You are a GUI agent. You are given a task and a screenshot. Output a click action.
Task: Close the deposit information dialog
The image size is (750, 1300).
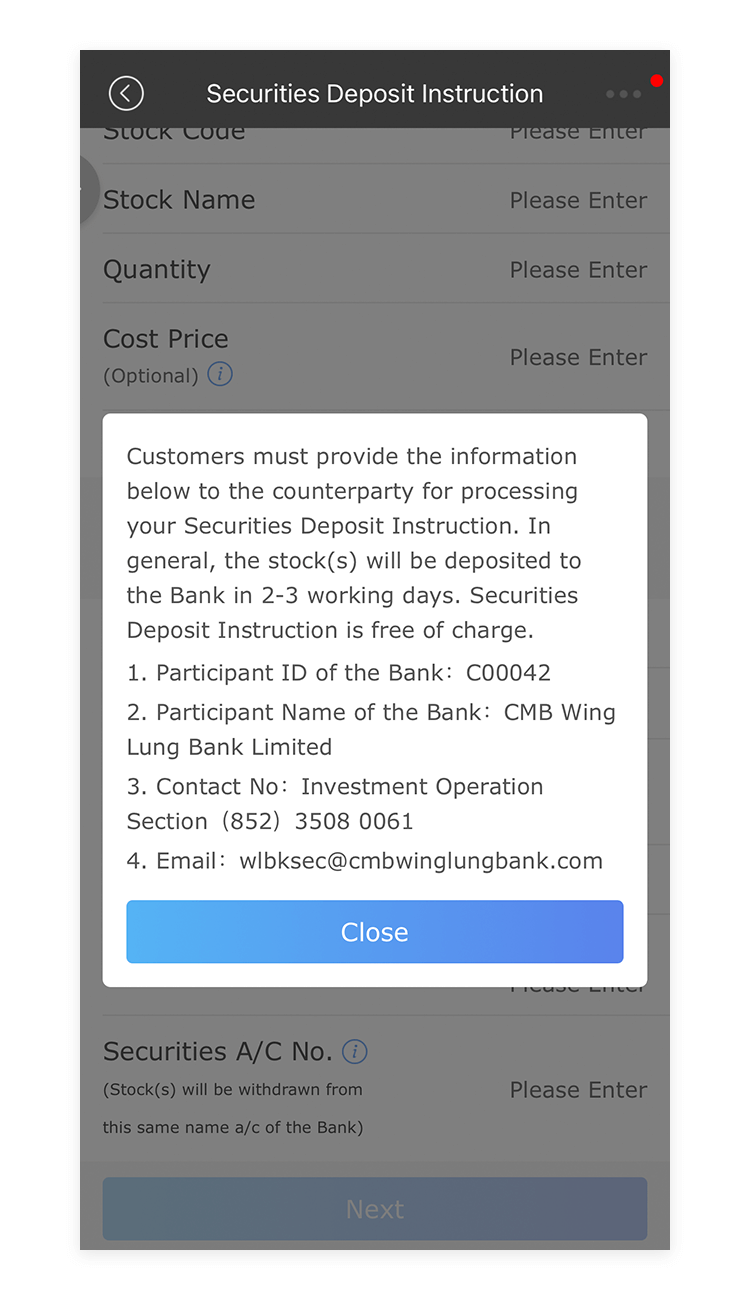[375, 932]
